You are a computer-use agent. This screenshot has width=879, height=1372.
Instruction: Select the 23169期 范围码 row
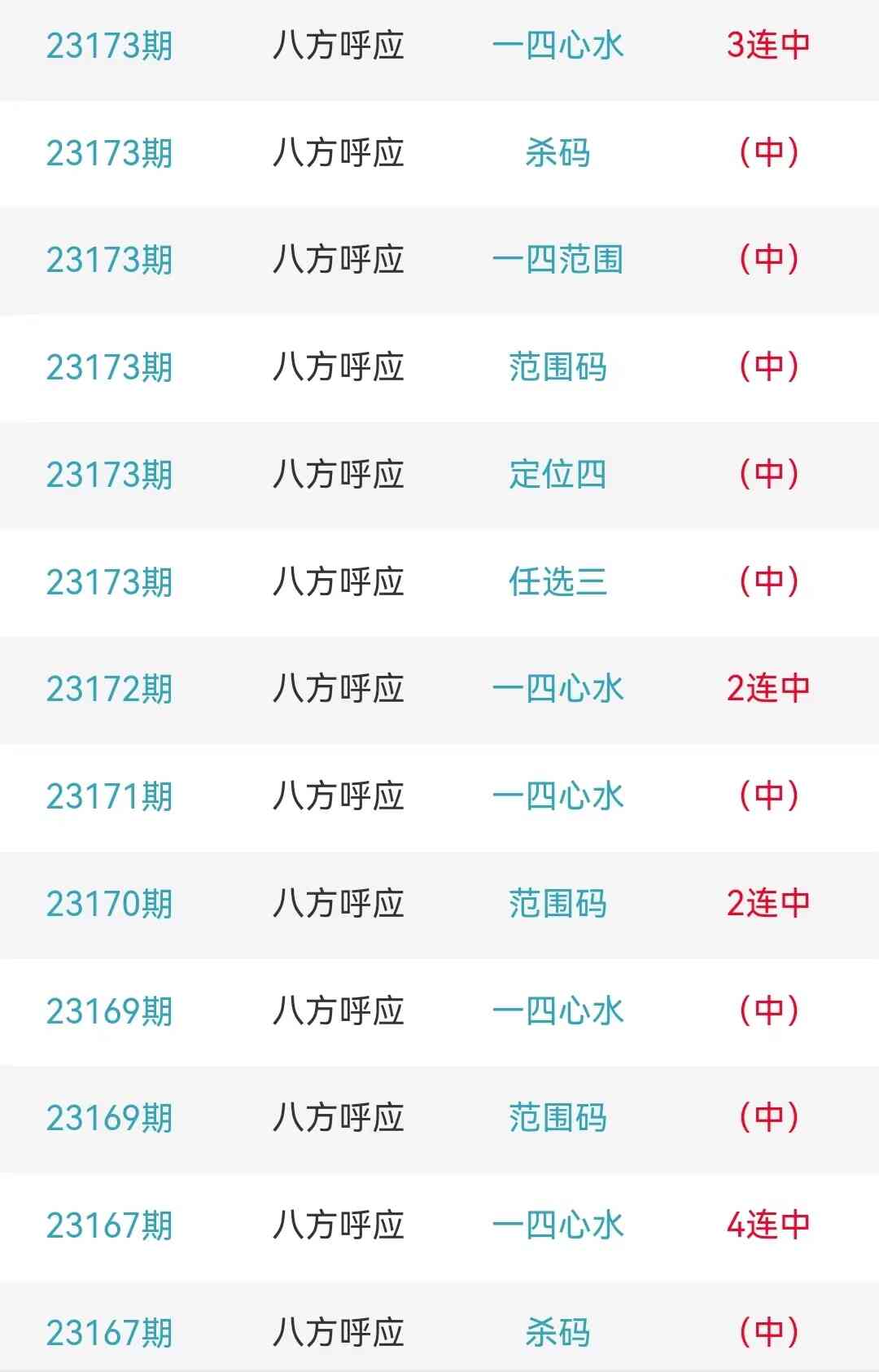(558, 1118)
